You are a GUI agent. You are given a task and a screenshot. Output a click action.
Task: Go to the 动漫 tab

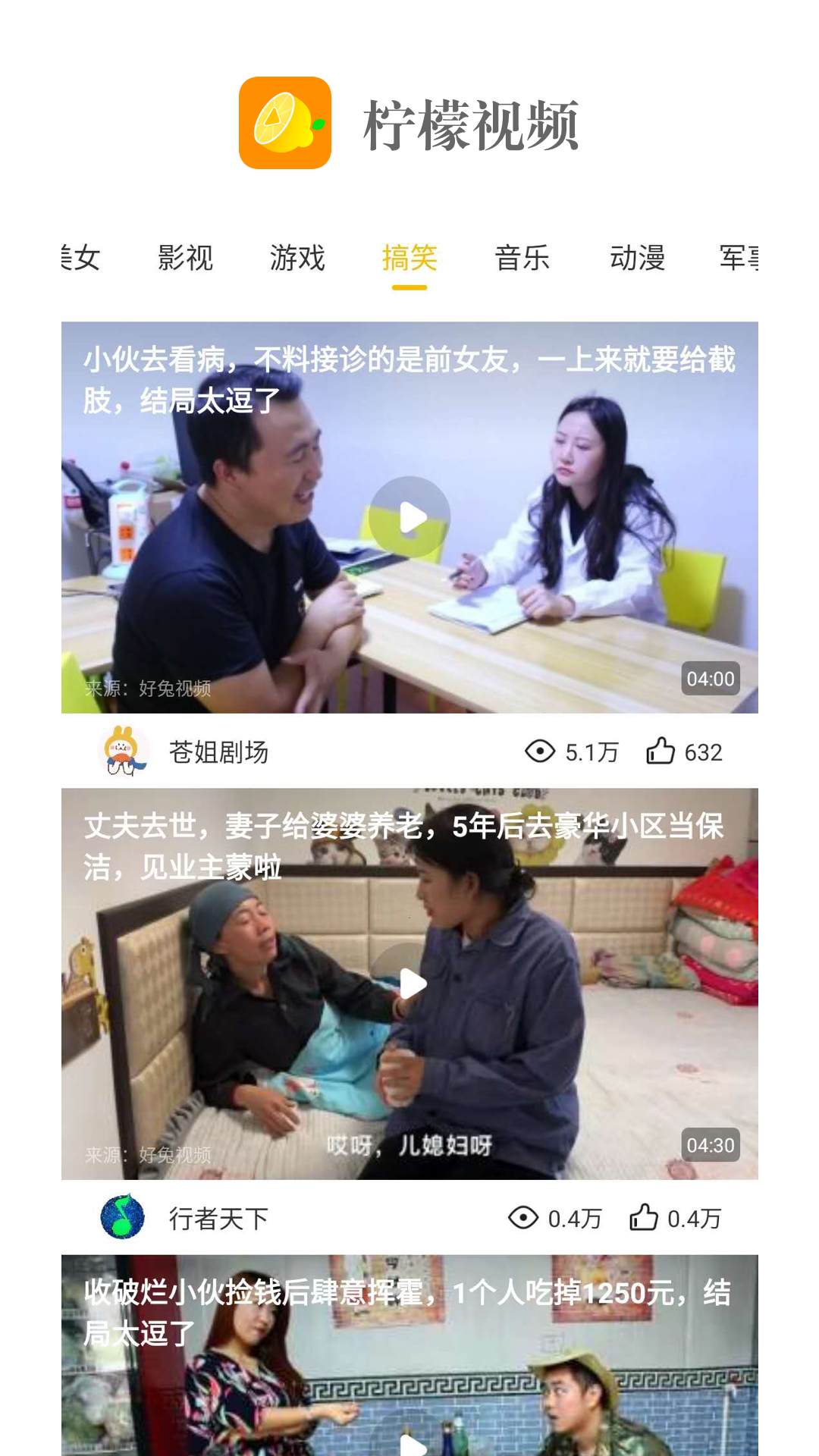[x=637, y=258]
